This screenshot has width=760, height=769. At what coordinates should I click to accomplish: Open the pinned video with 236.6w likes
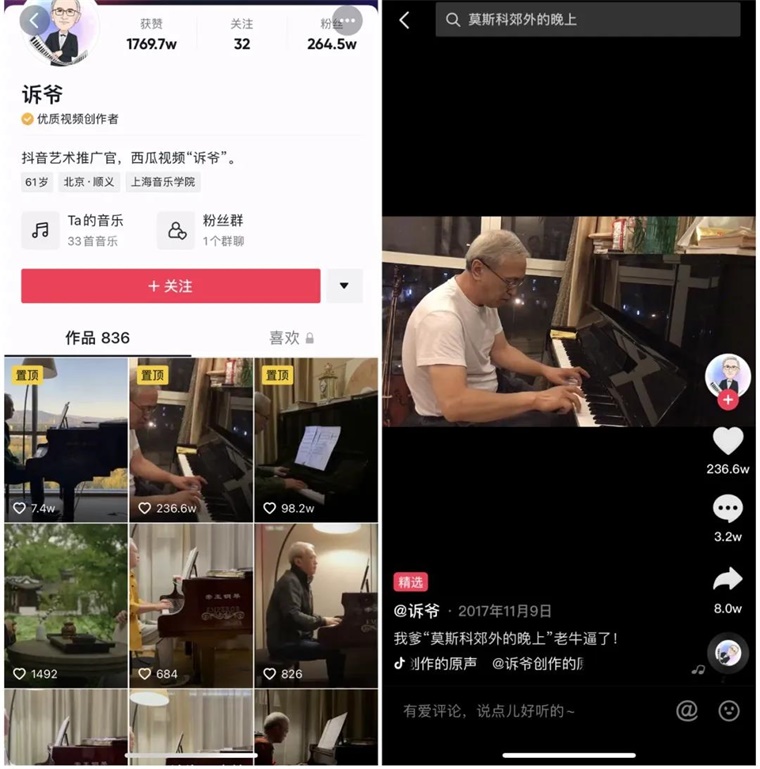191,440
